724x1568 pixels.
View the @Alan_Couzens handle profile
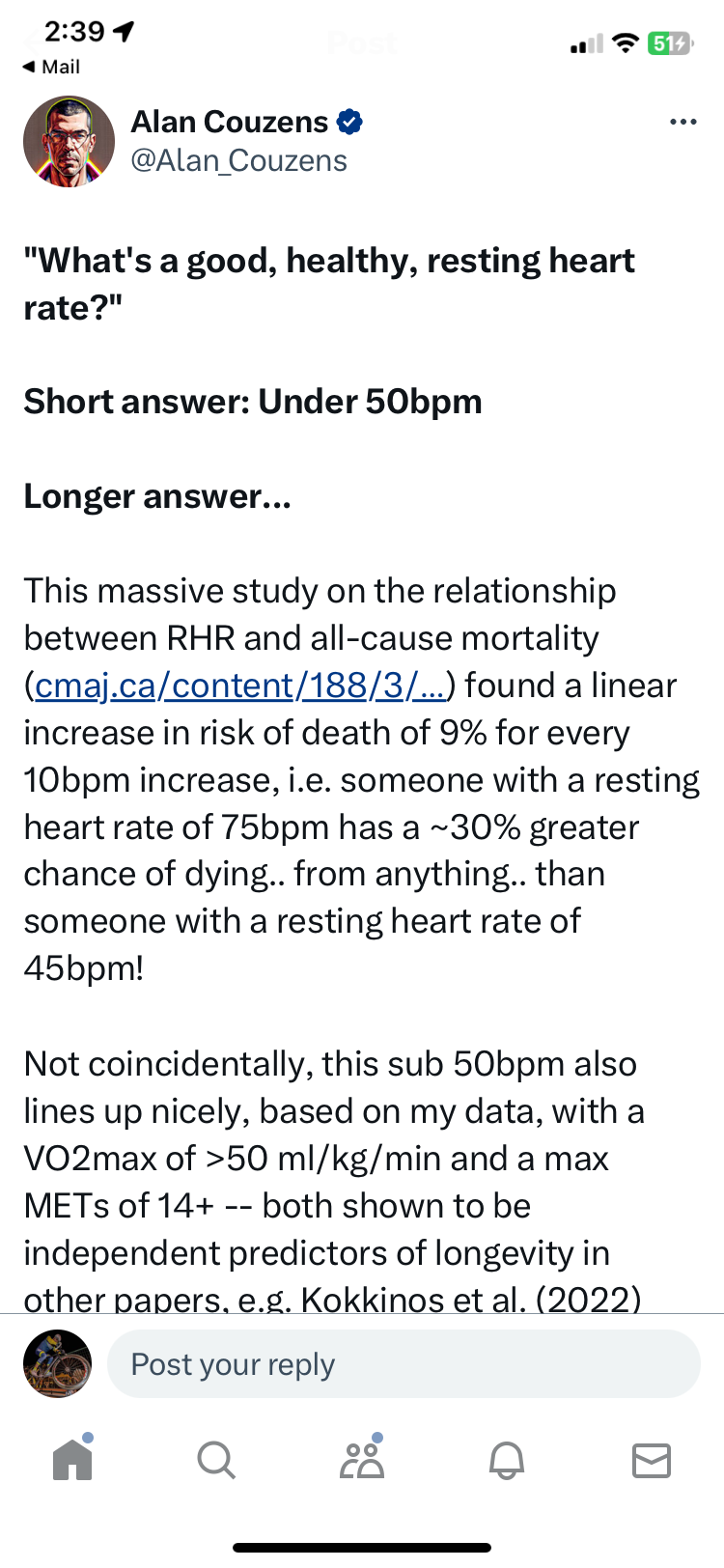coord(238,160)
